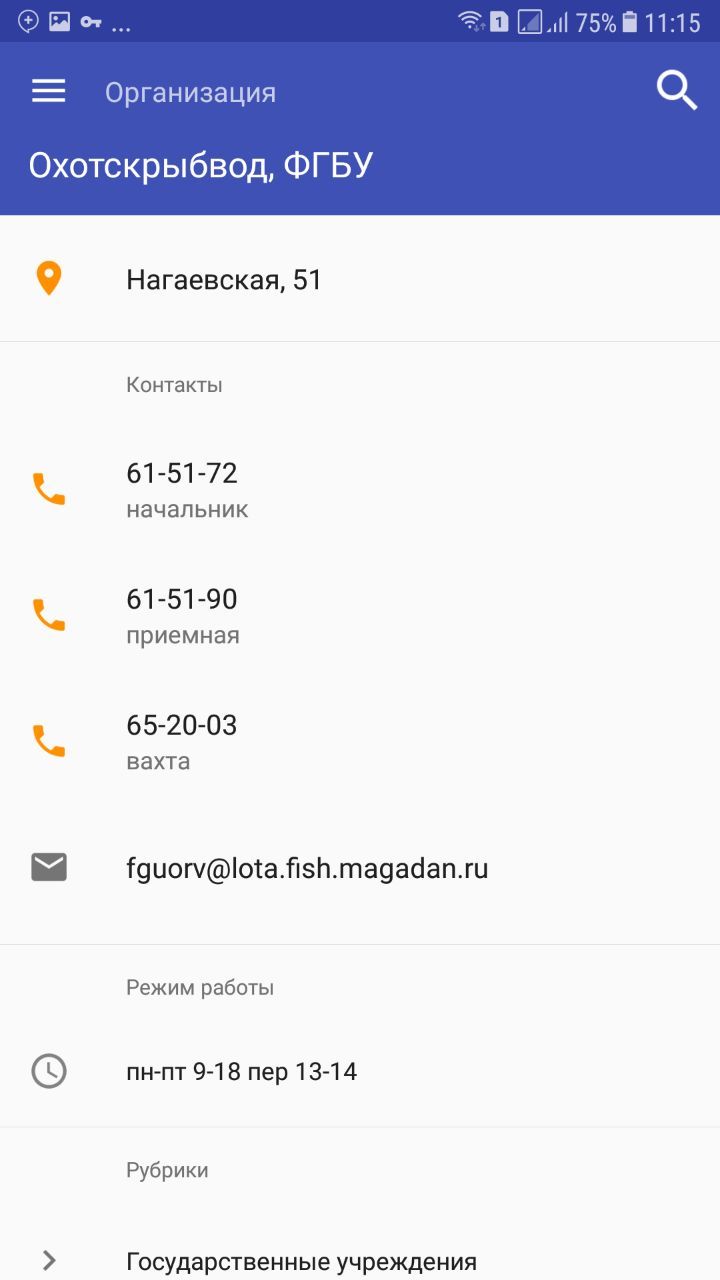Open the hamburger navigation drawer
Image resolution: width=720 pixels, height=1280 pixels.
(x=48, y=92)
